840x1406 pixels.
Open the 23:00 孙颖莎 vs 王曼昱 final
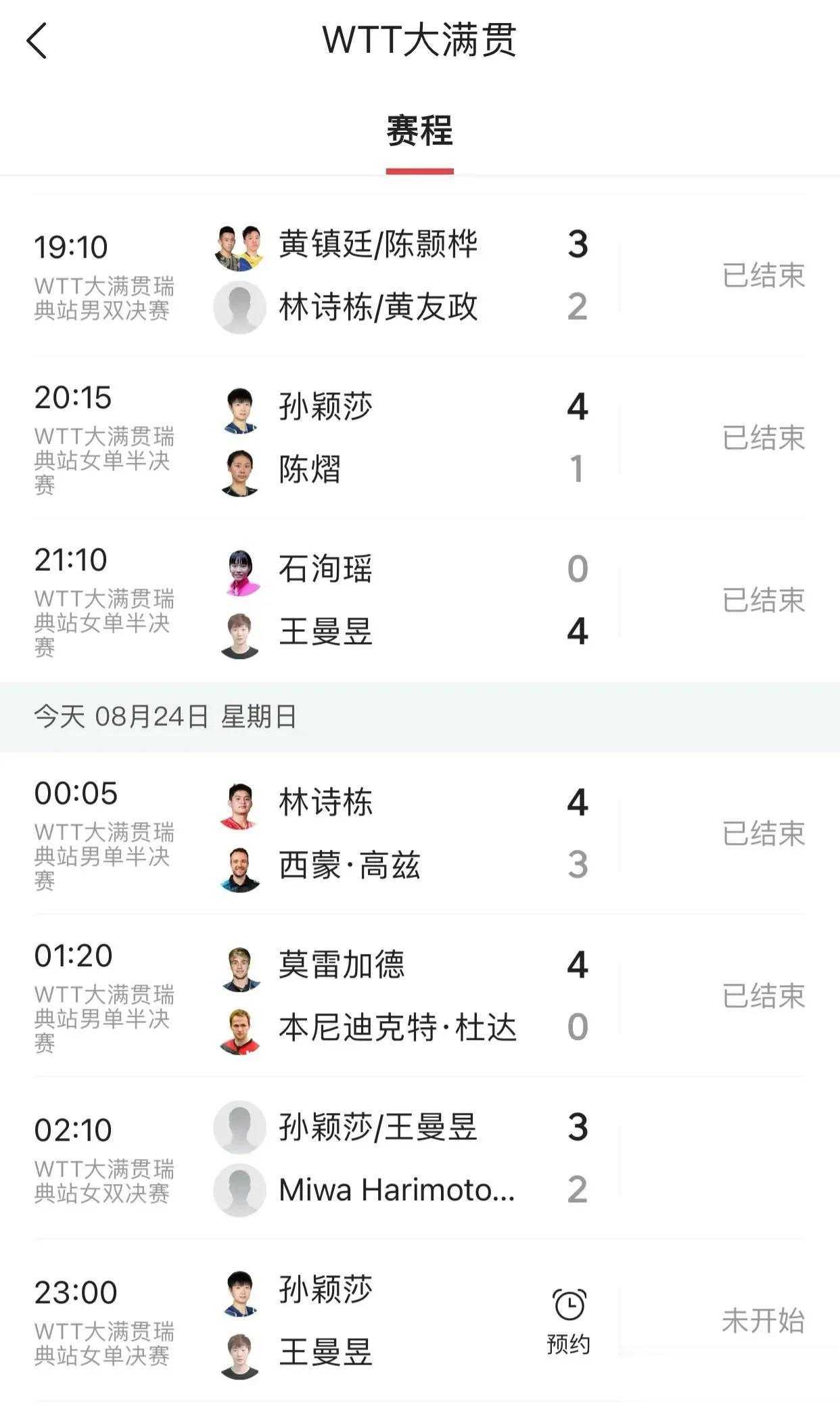419,1321
